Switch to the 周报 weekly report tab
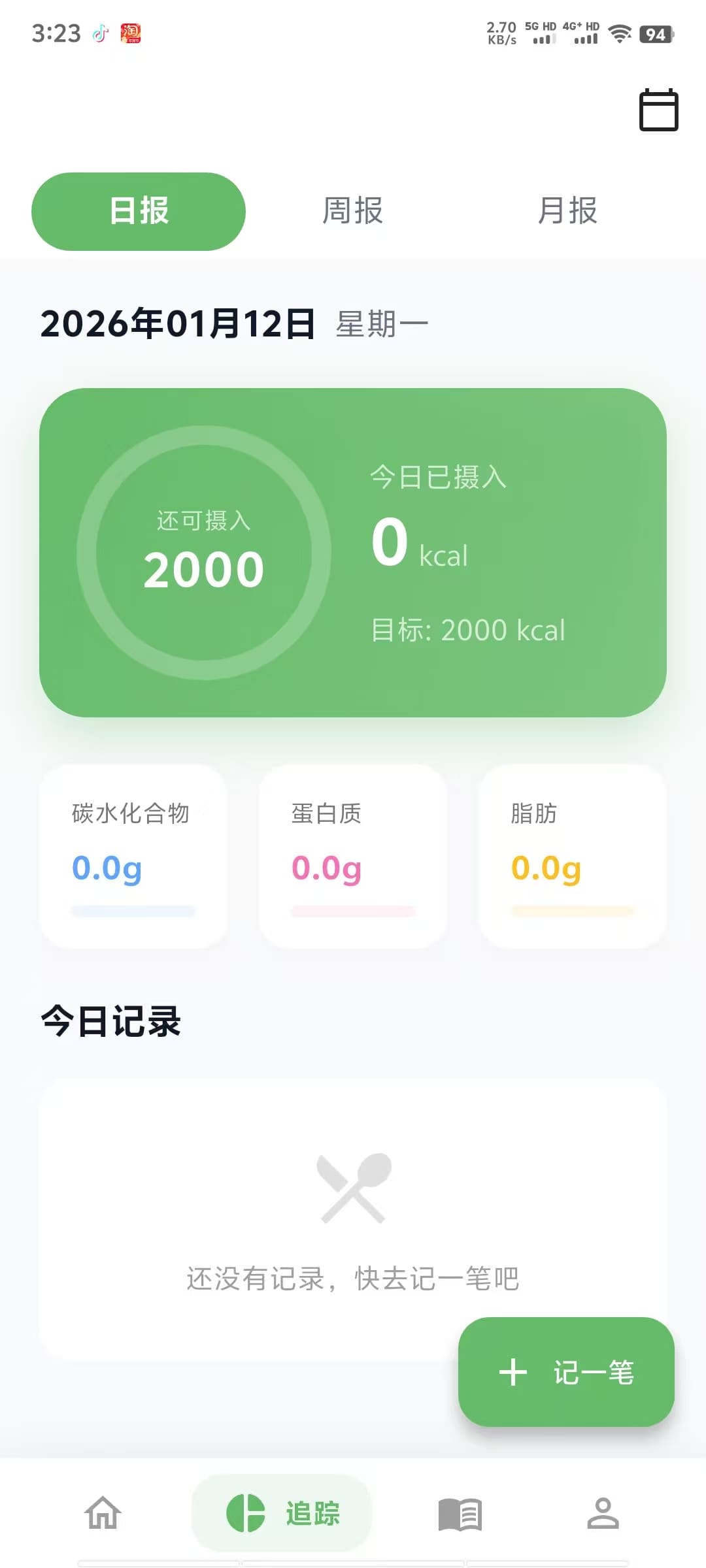 (352, 210)
